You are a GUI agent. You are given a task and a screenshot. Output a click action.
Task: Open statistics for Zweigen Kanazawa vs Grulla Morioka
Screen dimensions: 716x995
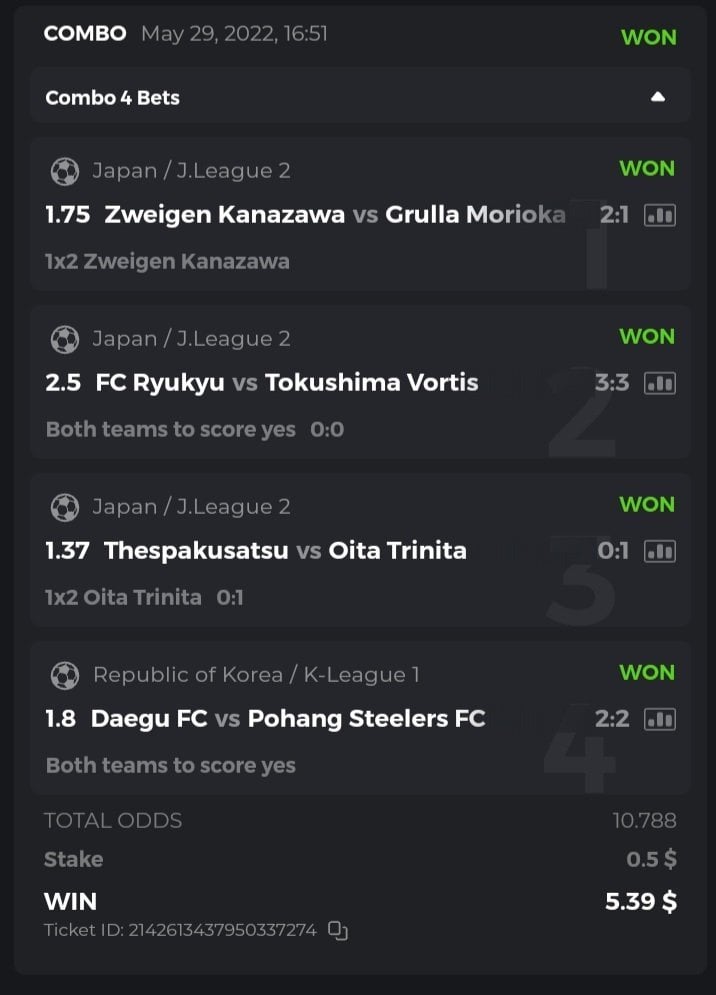[659, 215]
